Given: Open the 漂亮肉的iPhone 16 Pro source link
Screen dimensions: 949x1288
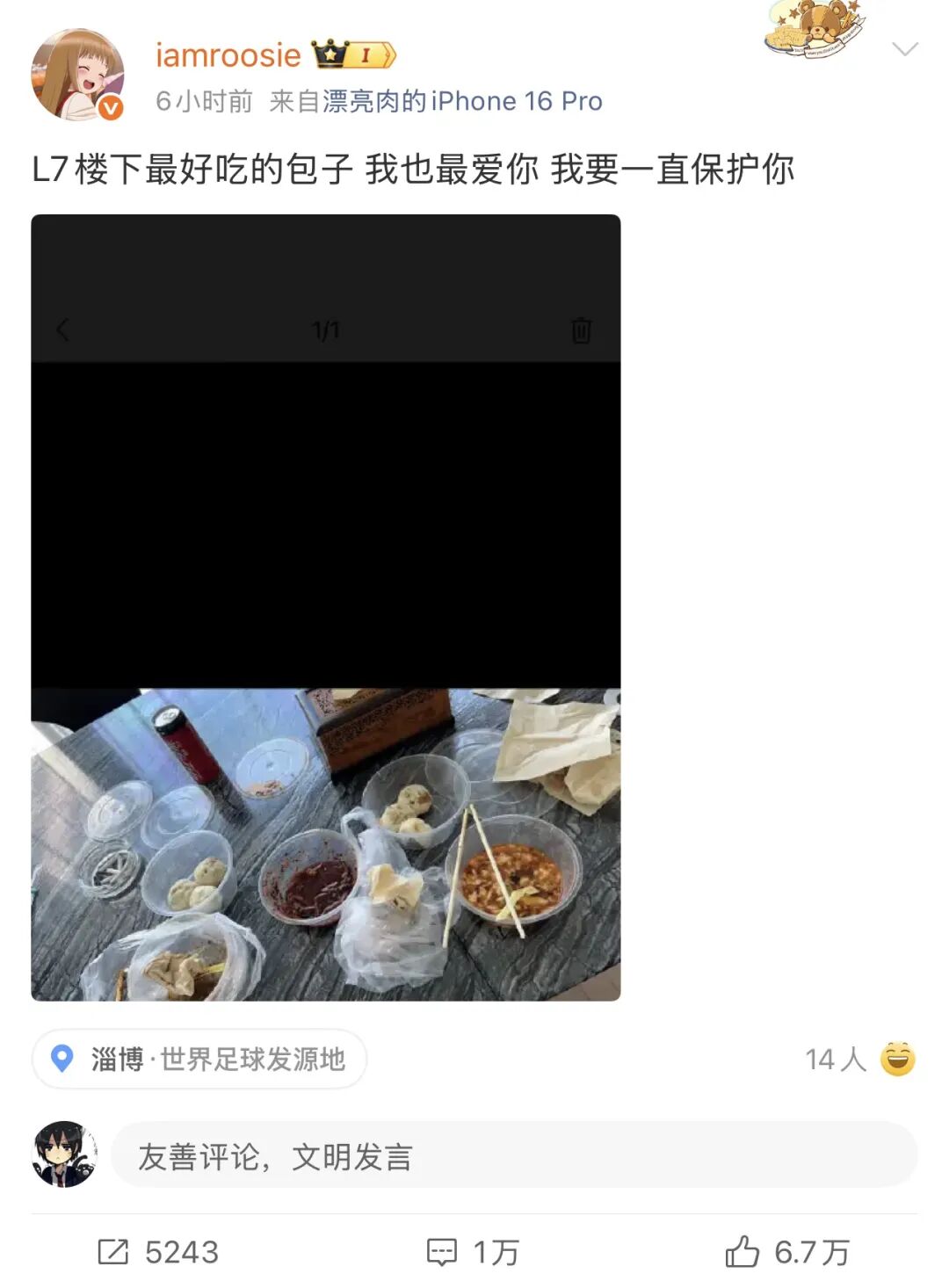Looking at the screenshot, I should point(462,102).
